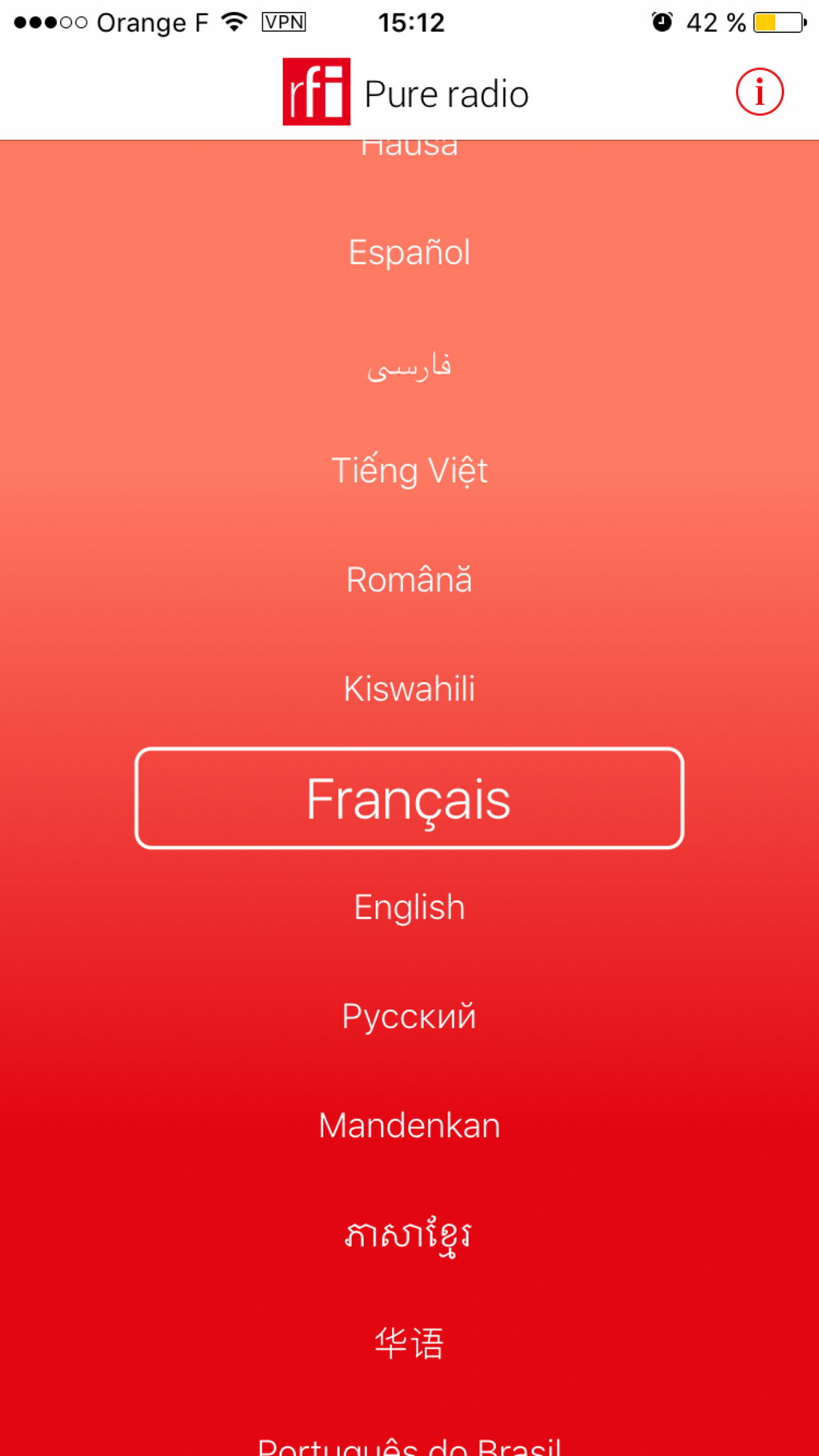Image resolution: width=819 pixels, height=1456 pixels.
Task: Pick Tiếng Việt from the list
Action: click(x=409, y=470)
